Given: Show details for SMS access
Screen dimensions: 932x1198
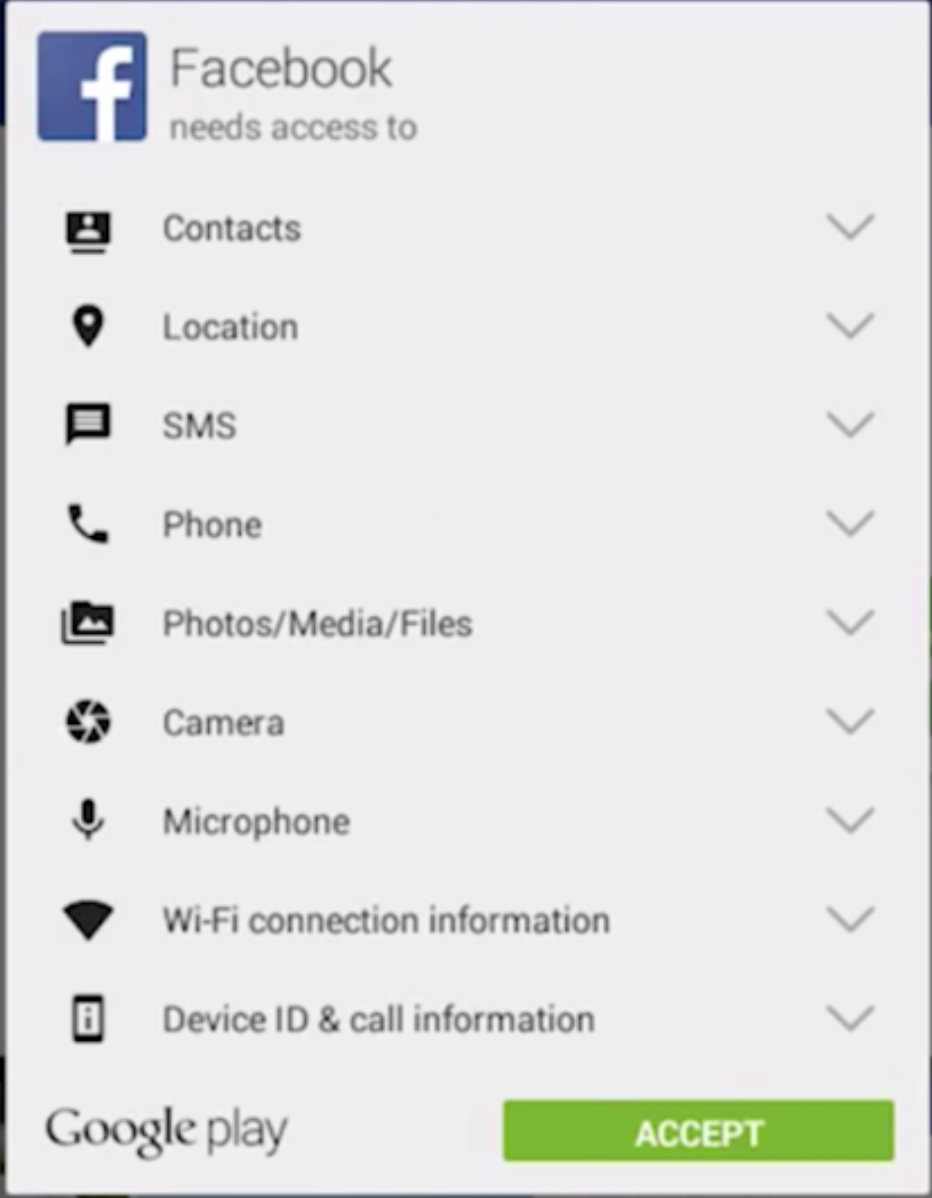Looking at the screenshot, I should (x=850, y=426).
